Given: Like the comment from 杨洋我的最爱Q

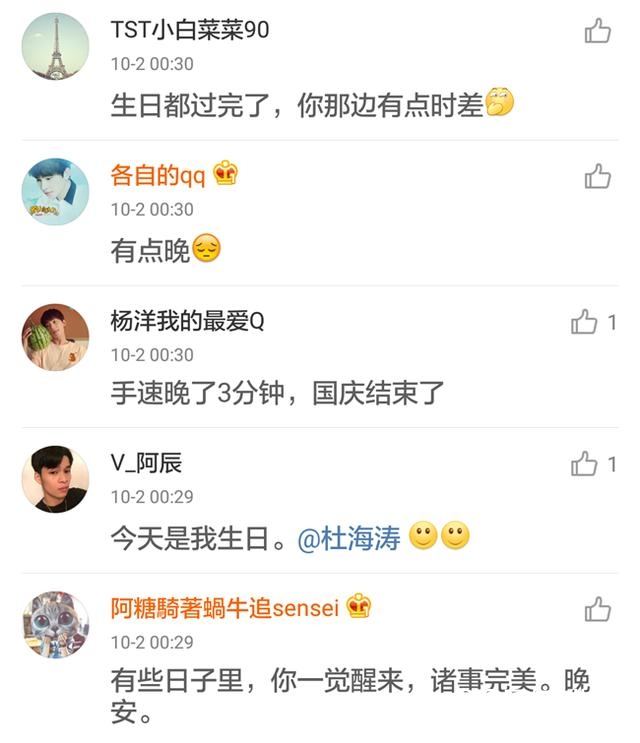Looking at the screenshot, I should click(x=584, y=322).
